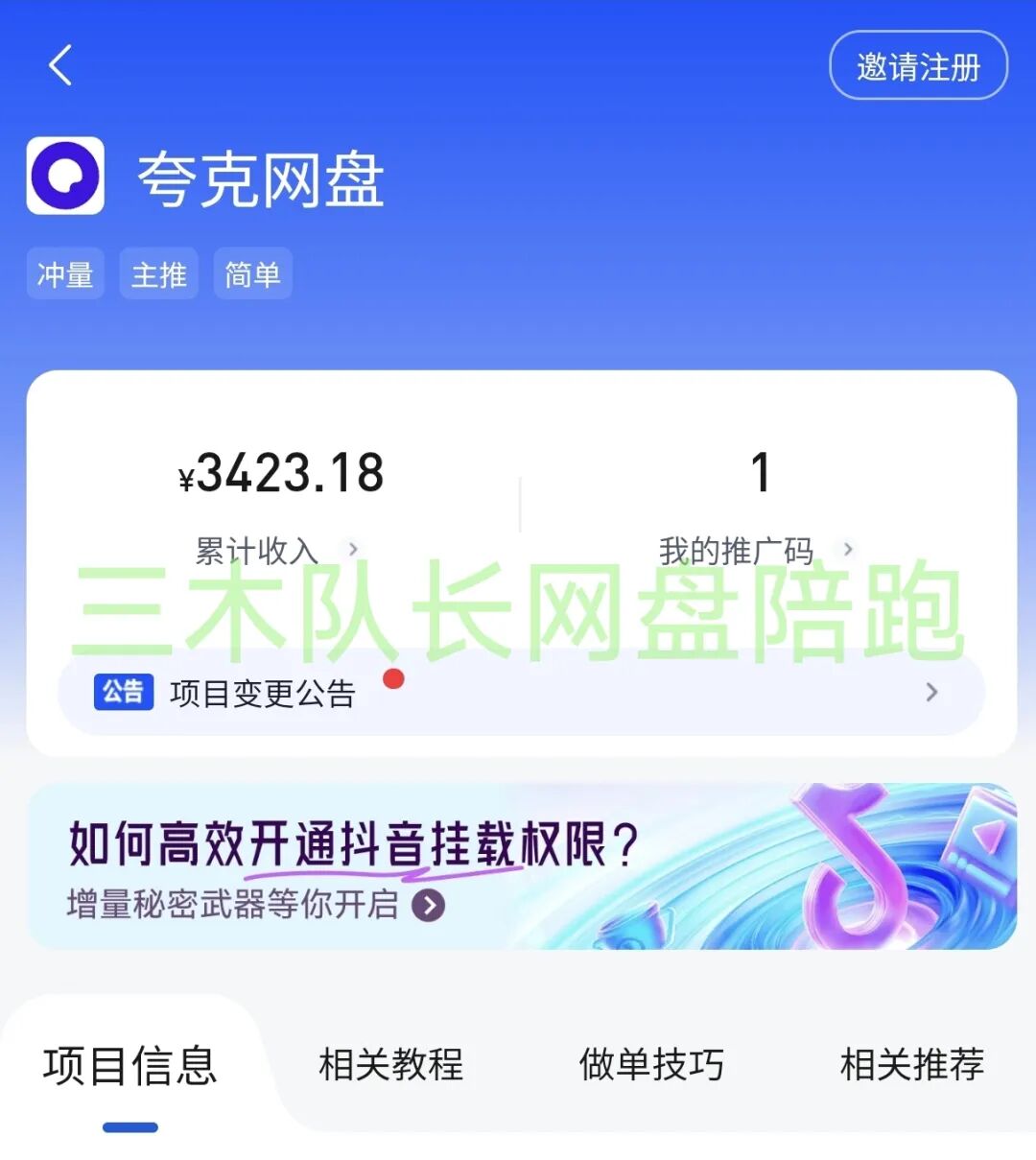Click the circular arrow icon after 增量秘密武器等你开启

[x=430, y=903]
